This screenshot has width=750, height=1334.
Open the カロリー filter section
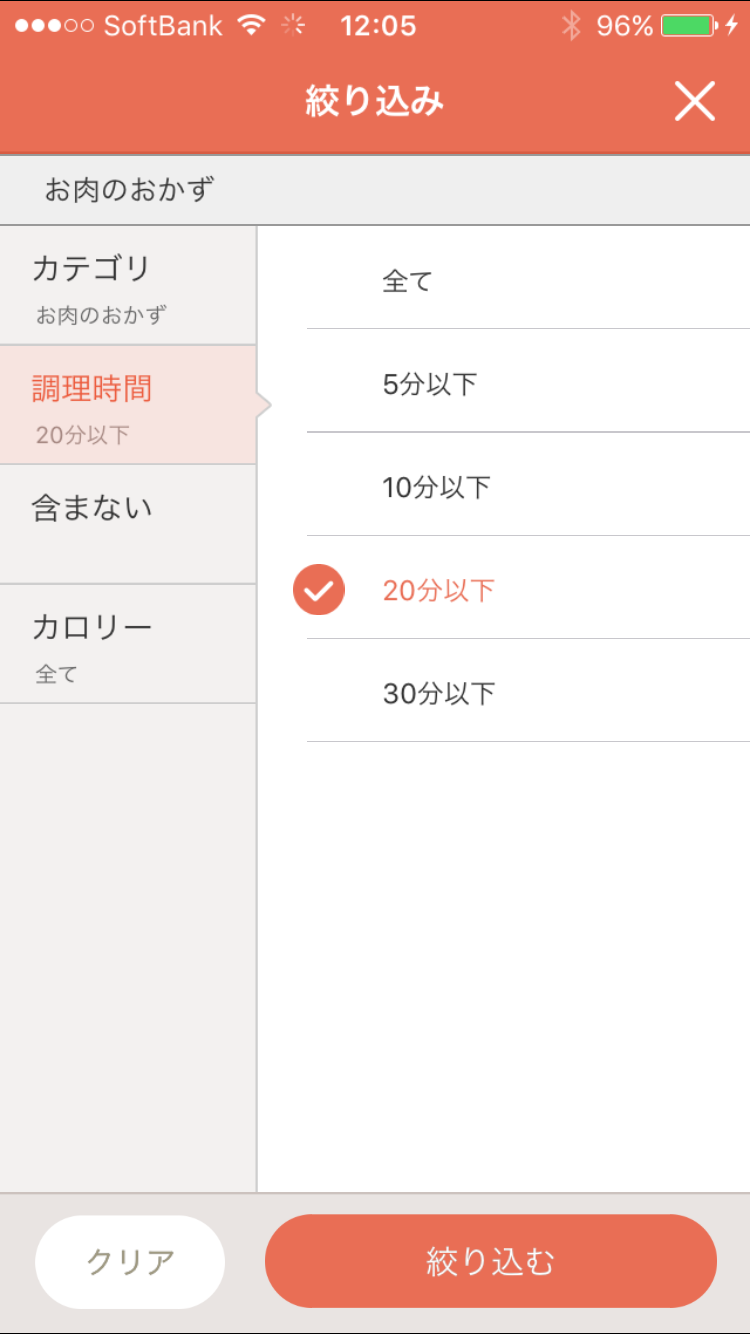coord(128,644)
